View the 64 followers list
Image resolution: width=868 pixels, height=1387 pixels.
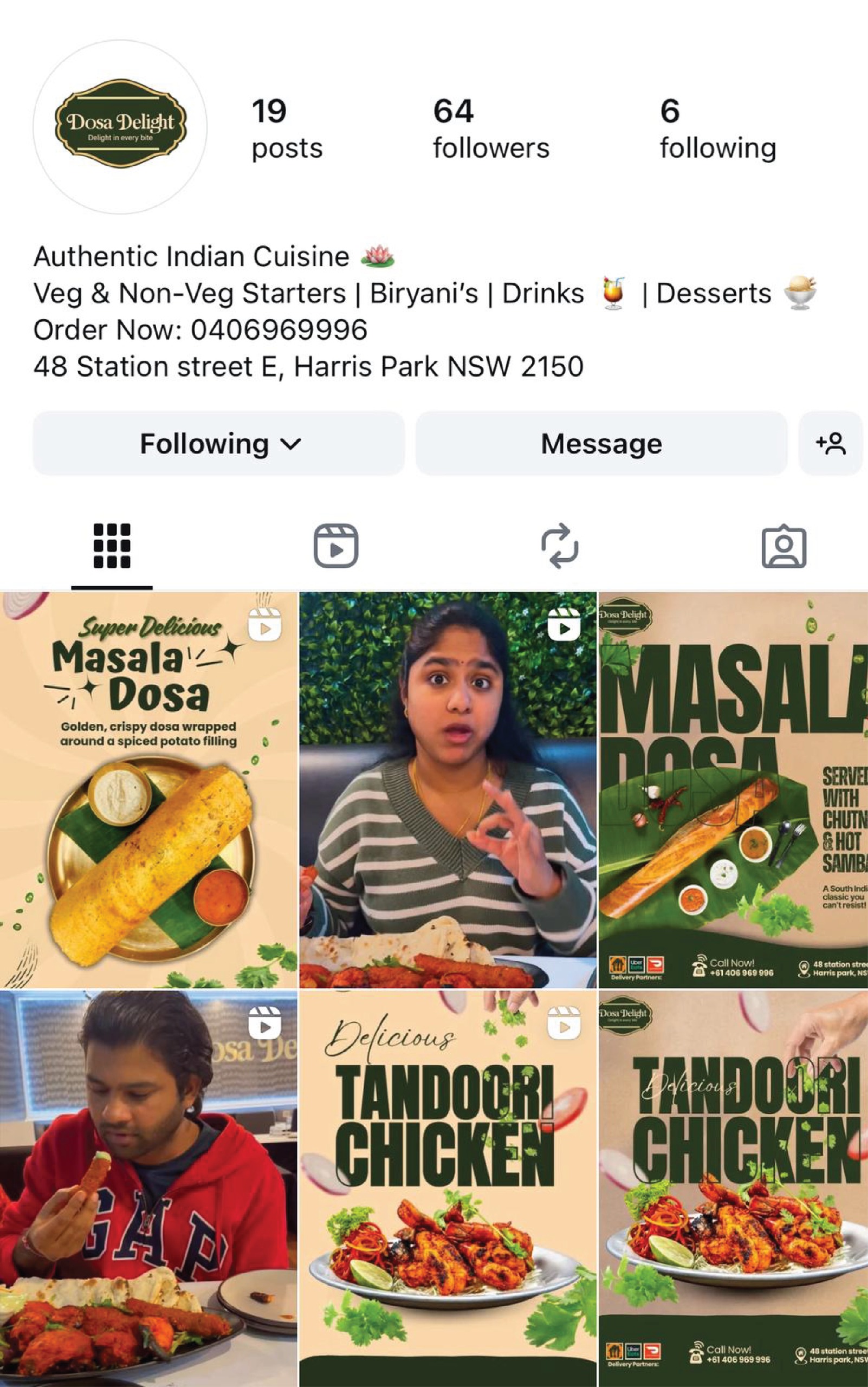[x=490, y=129]
